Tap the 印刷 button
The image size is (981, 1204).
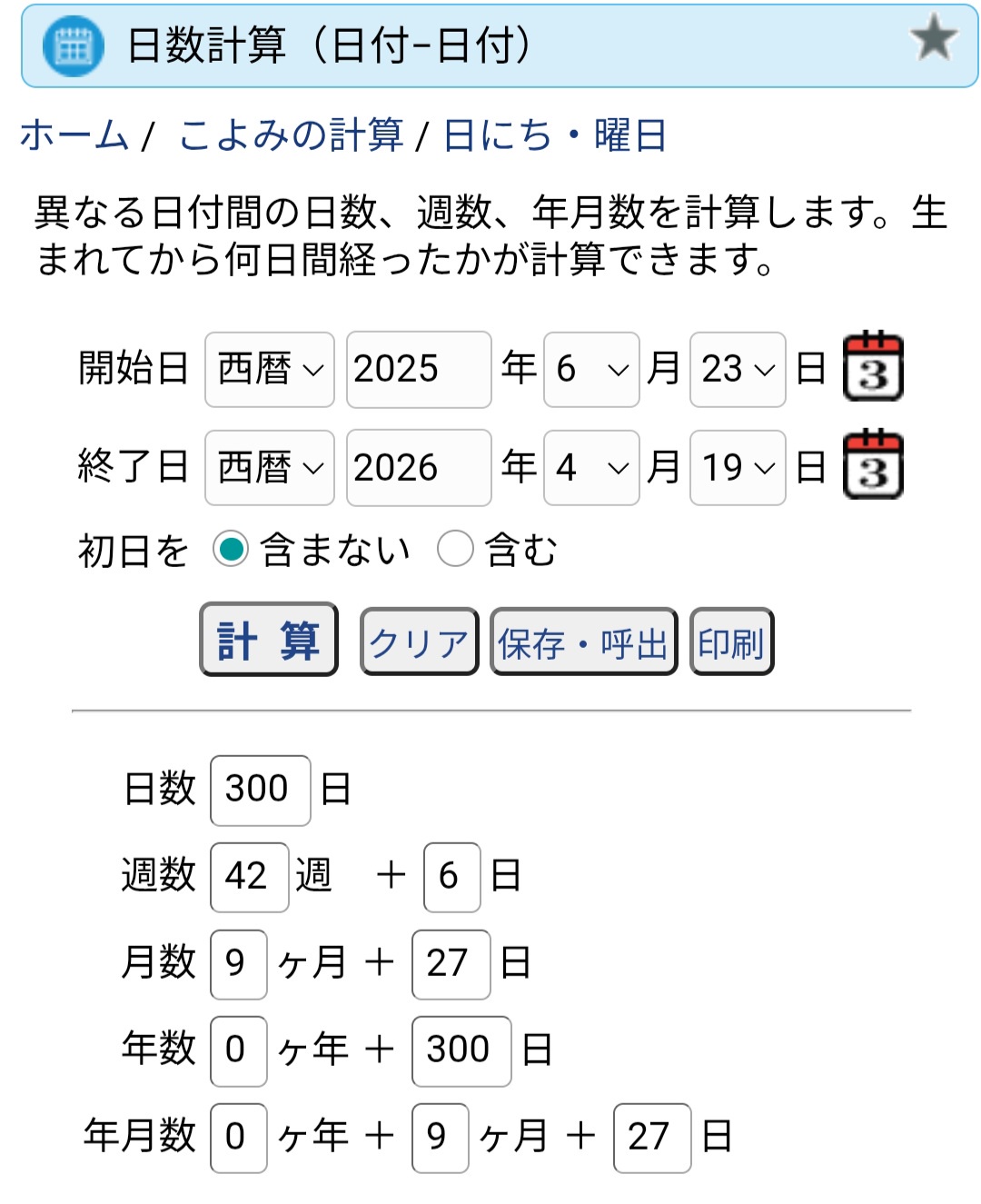tap(731, 642)
